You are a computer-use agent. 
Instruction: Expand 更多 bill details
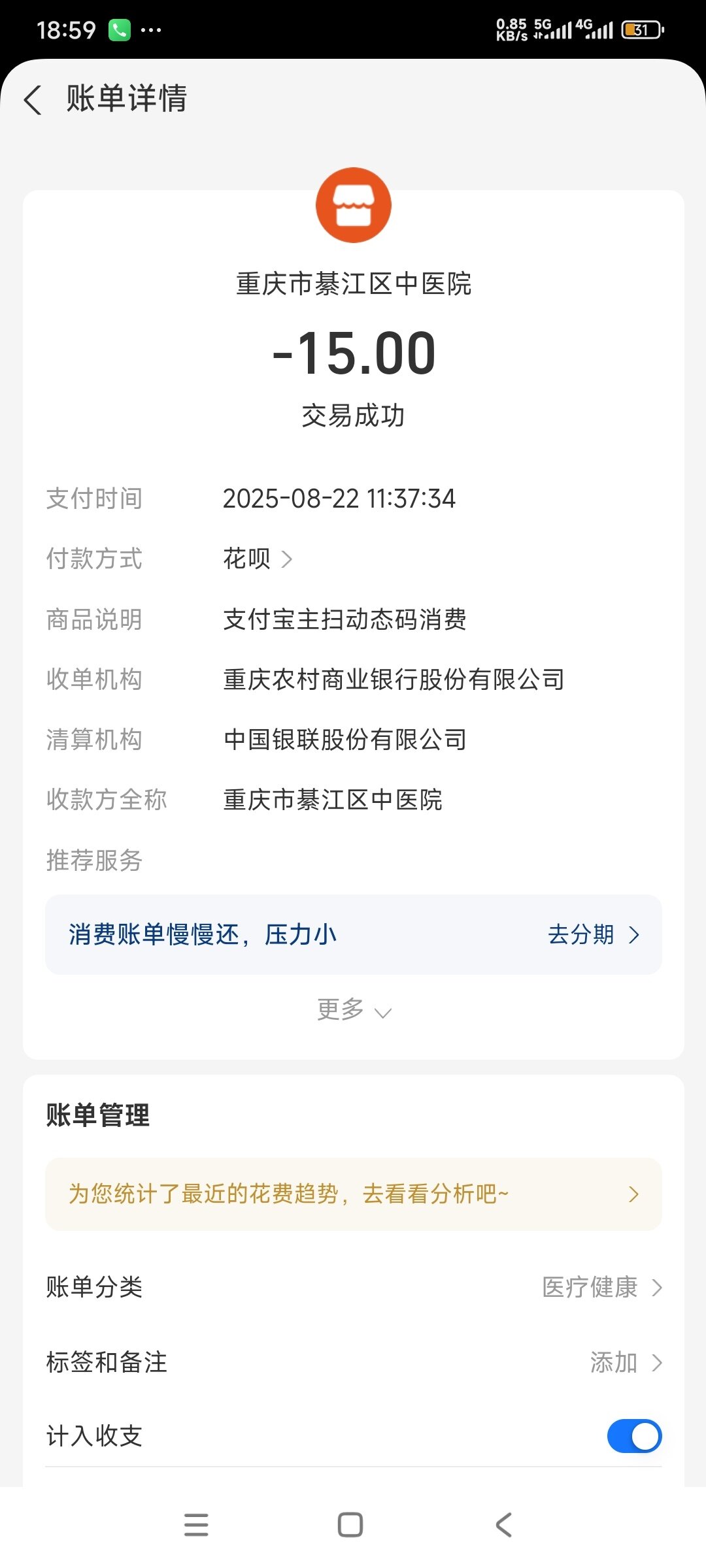coord(353,1010)
